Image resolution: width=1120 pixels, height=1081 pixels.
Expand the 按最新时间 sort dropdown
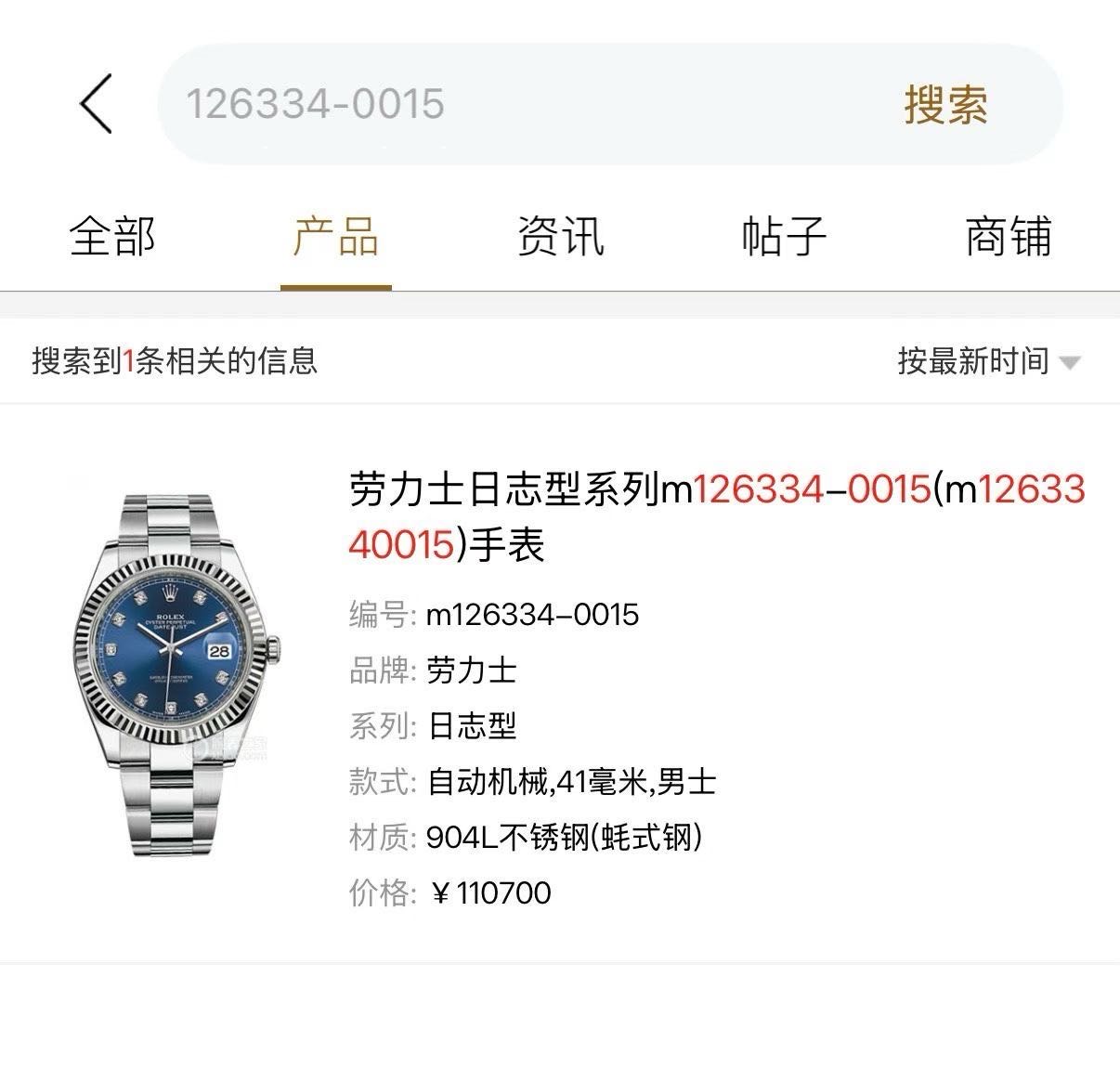click(988, 361)
